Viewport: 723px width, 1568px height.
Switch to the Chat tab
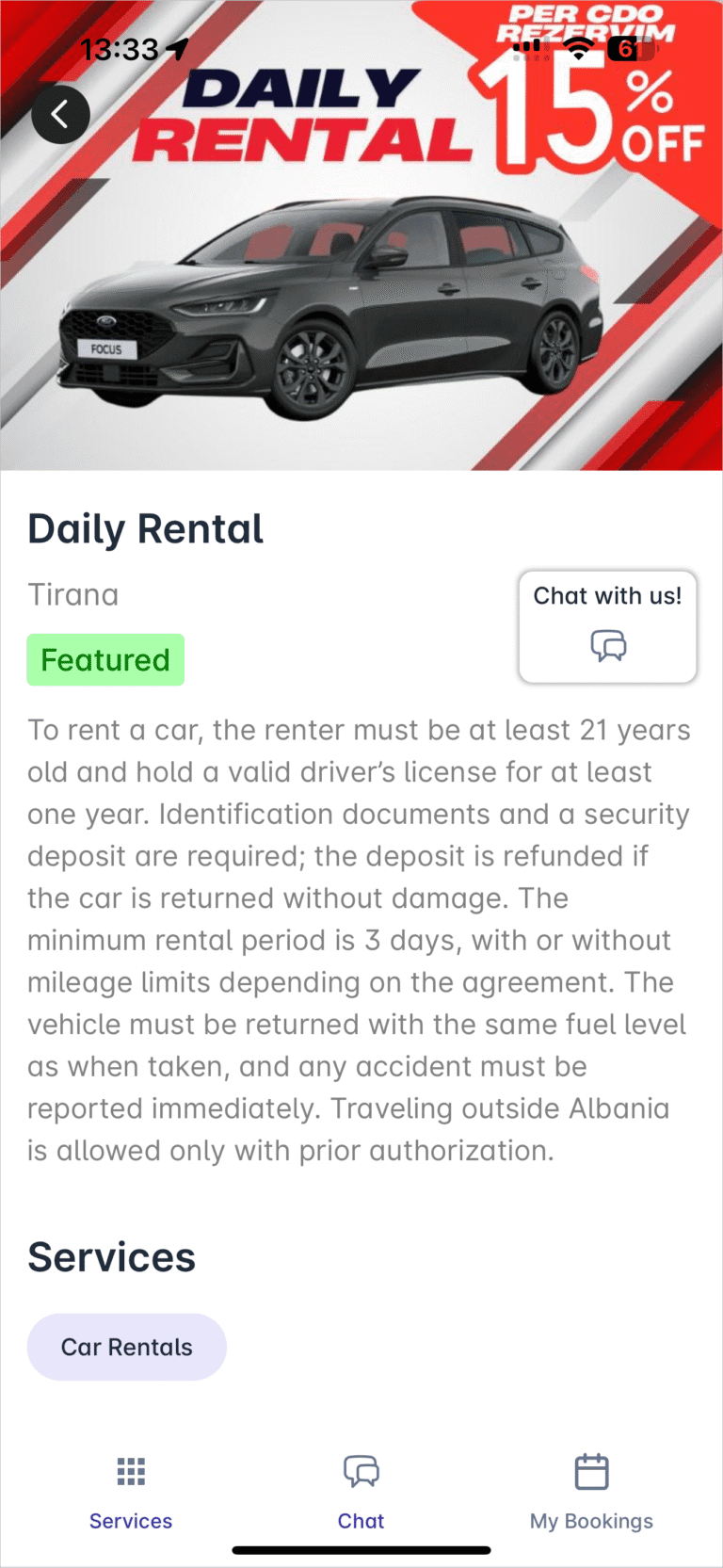361,1520
